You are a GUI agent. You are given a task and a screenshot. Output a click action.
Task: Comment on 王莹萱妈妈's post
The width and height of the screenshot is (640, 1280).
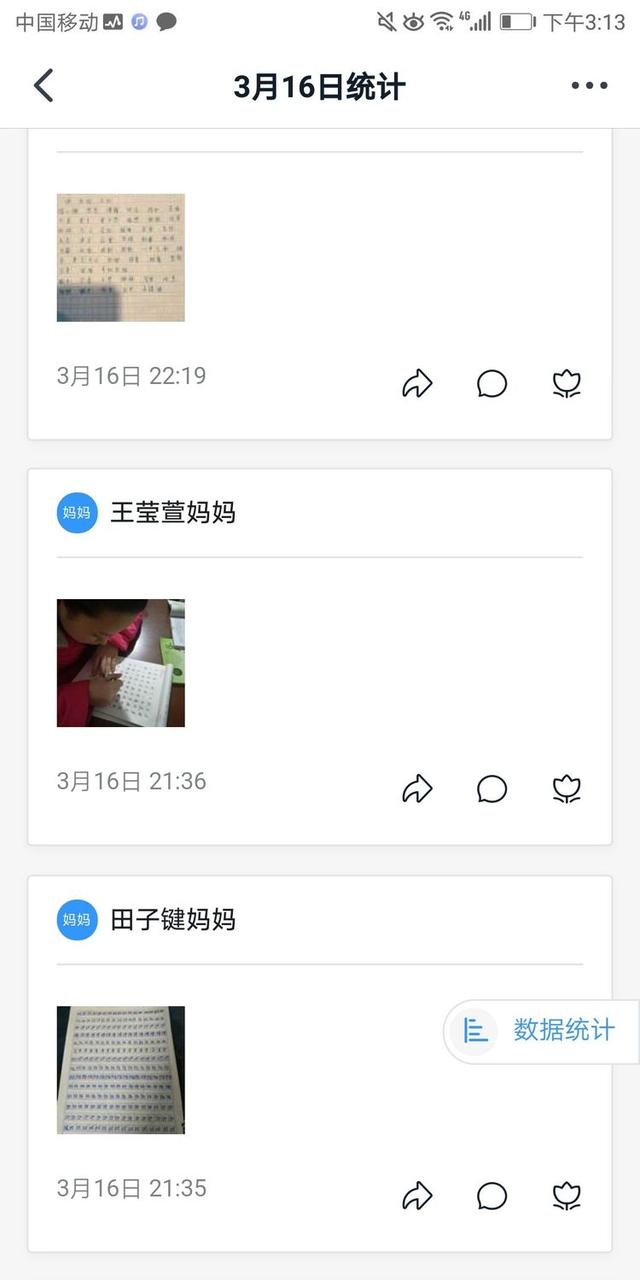pos(492,789)
